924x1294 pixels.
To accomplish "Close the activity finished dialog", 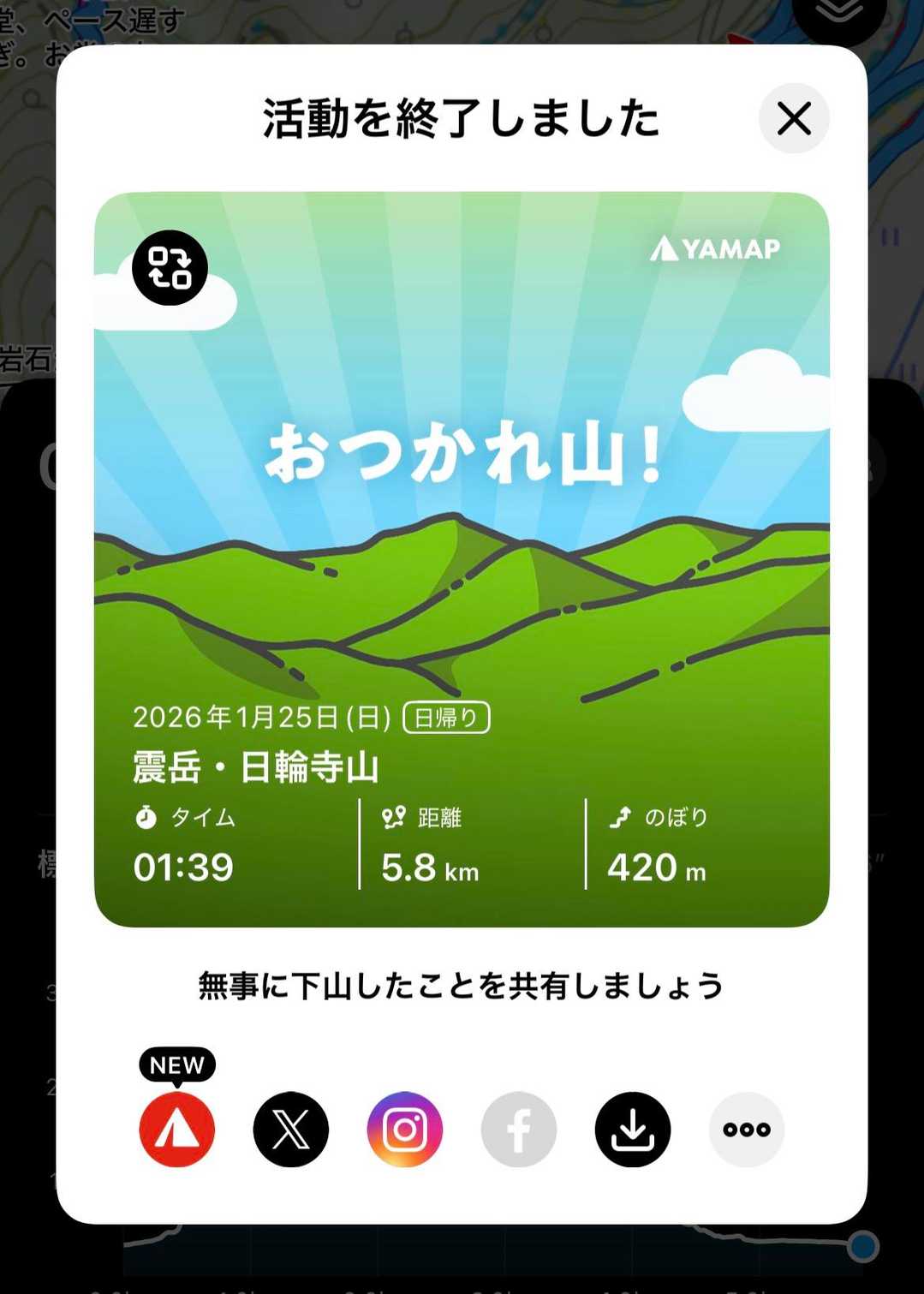I will point(794,118).
